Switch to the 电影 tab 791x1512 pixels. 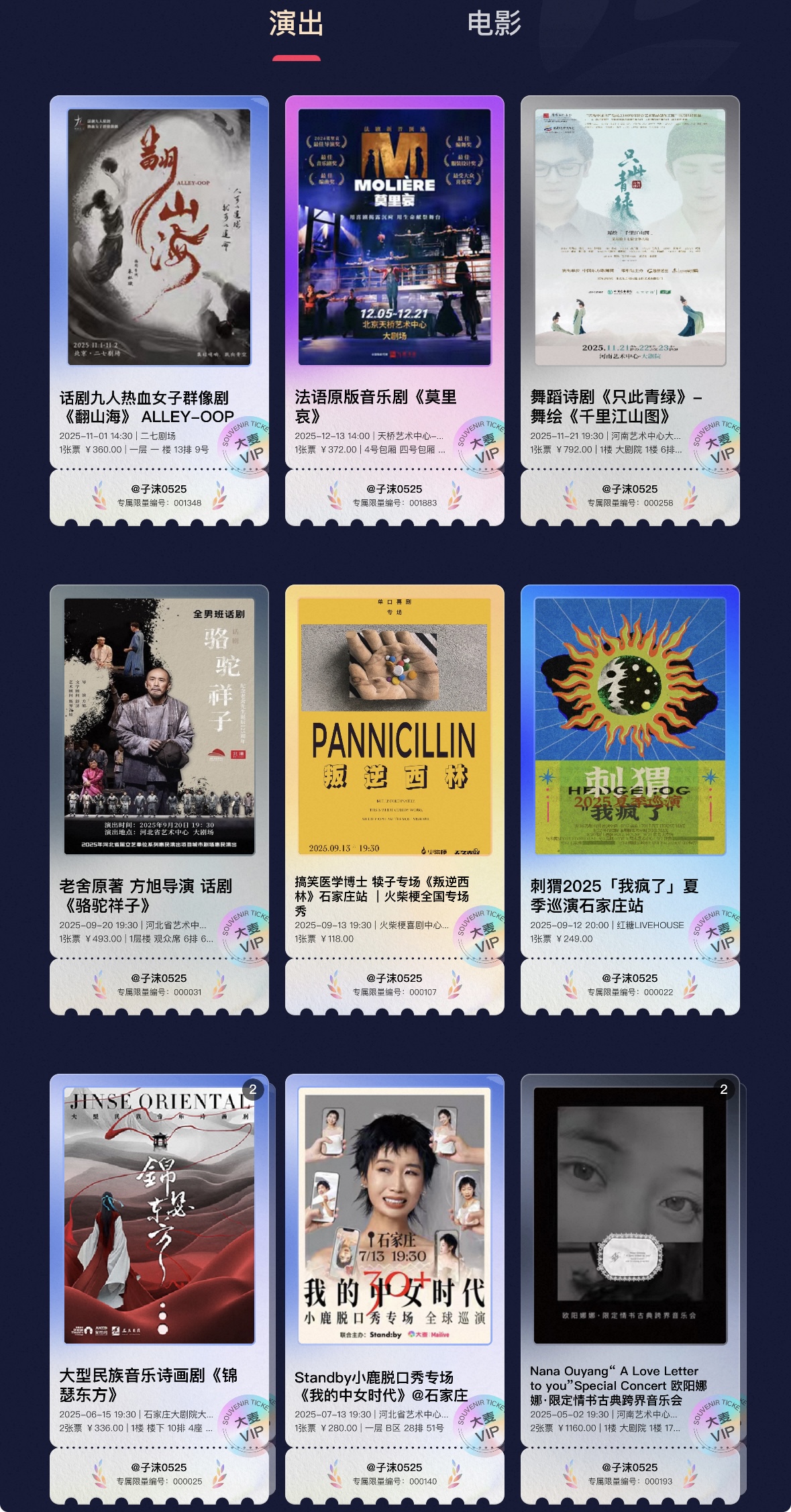coord(494,24)
